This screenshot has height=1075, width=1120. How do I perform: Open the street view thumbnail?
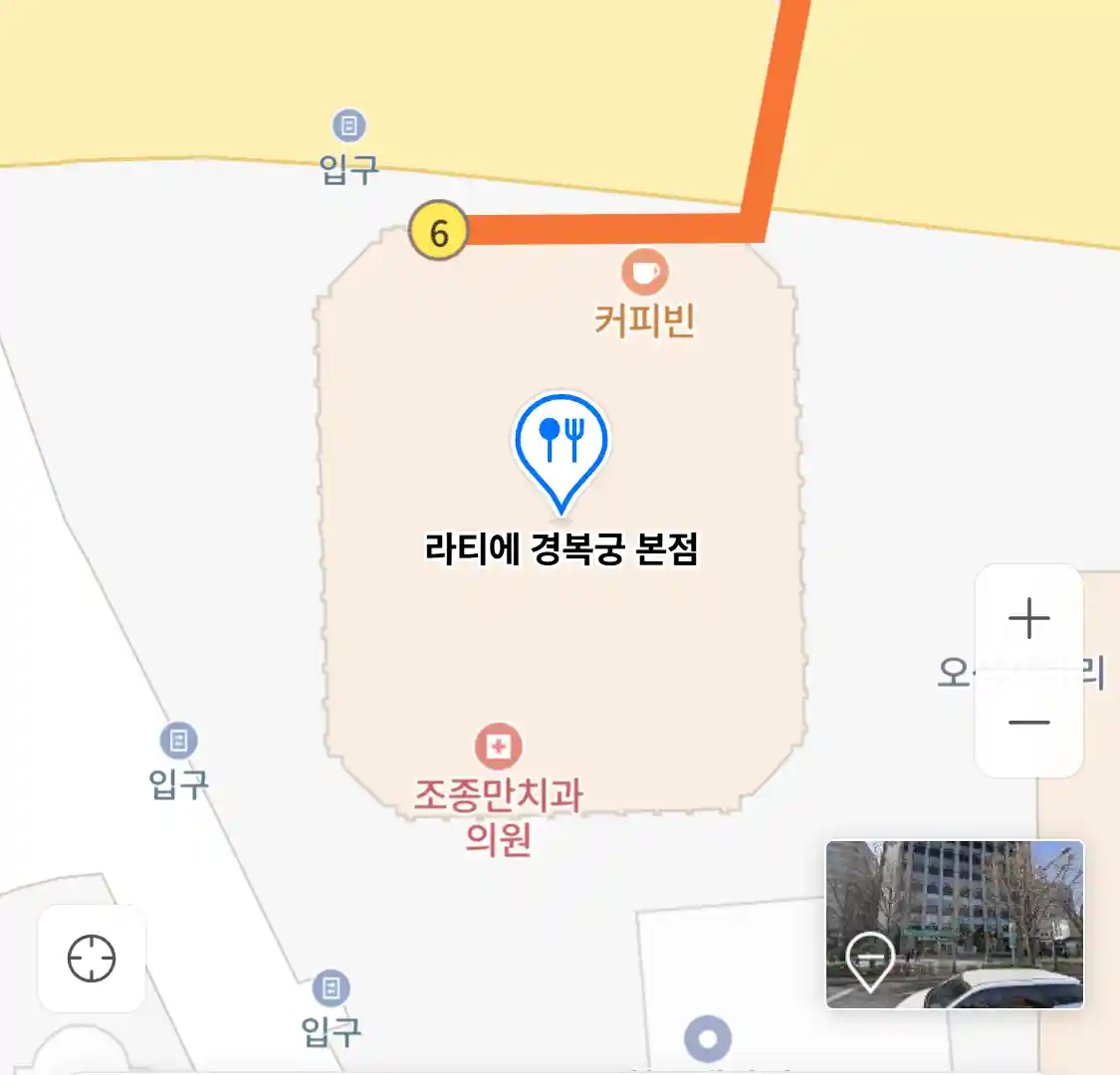point(954,924)
